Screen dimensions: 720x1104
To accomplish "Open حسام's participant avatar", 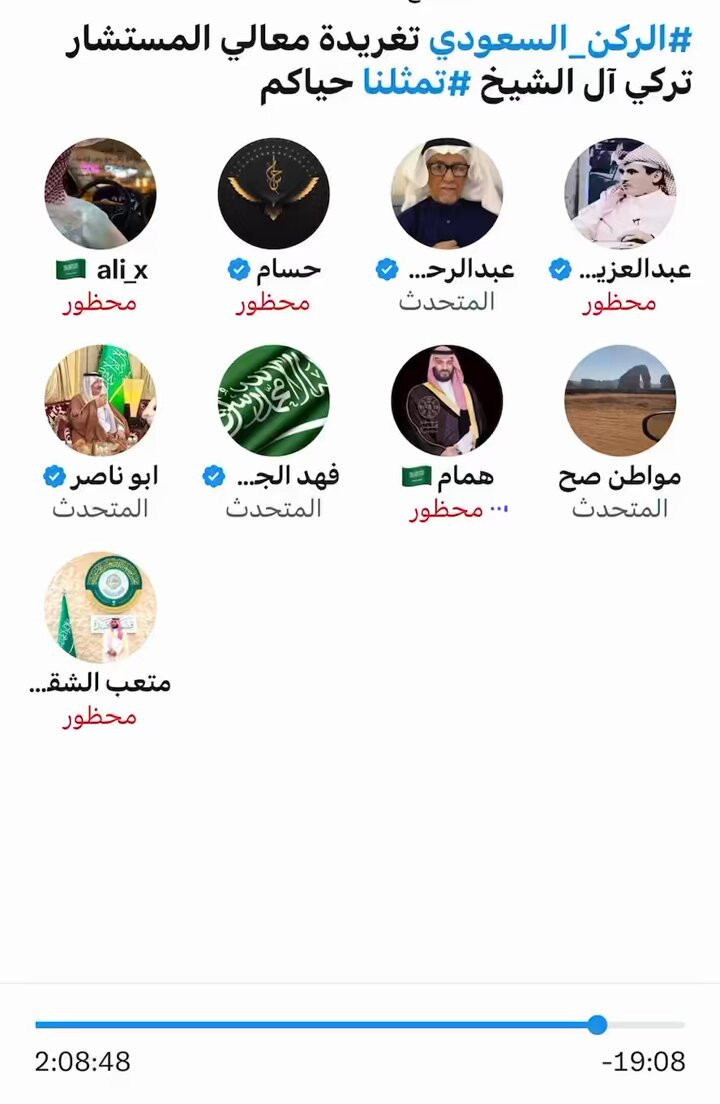I will [x=273, y=194].
